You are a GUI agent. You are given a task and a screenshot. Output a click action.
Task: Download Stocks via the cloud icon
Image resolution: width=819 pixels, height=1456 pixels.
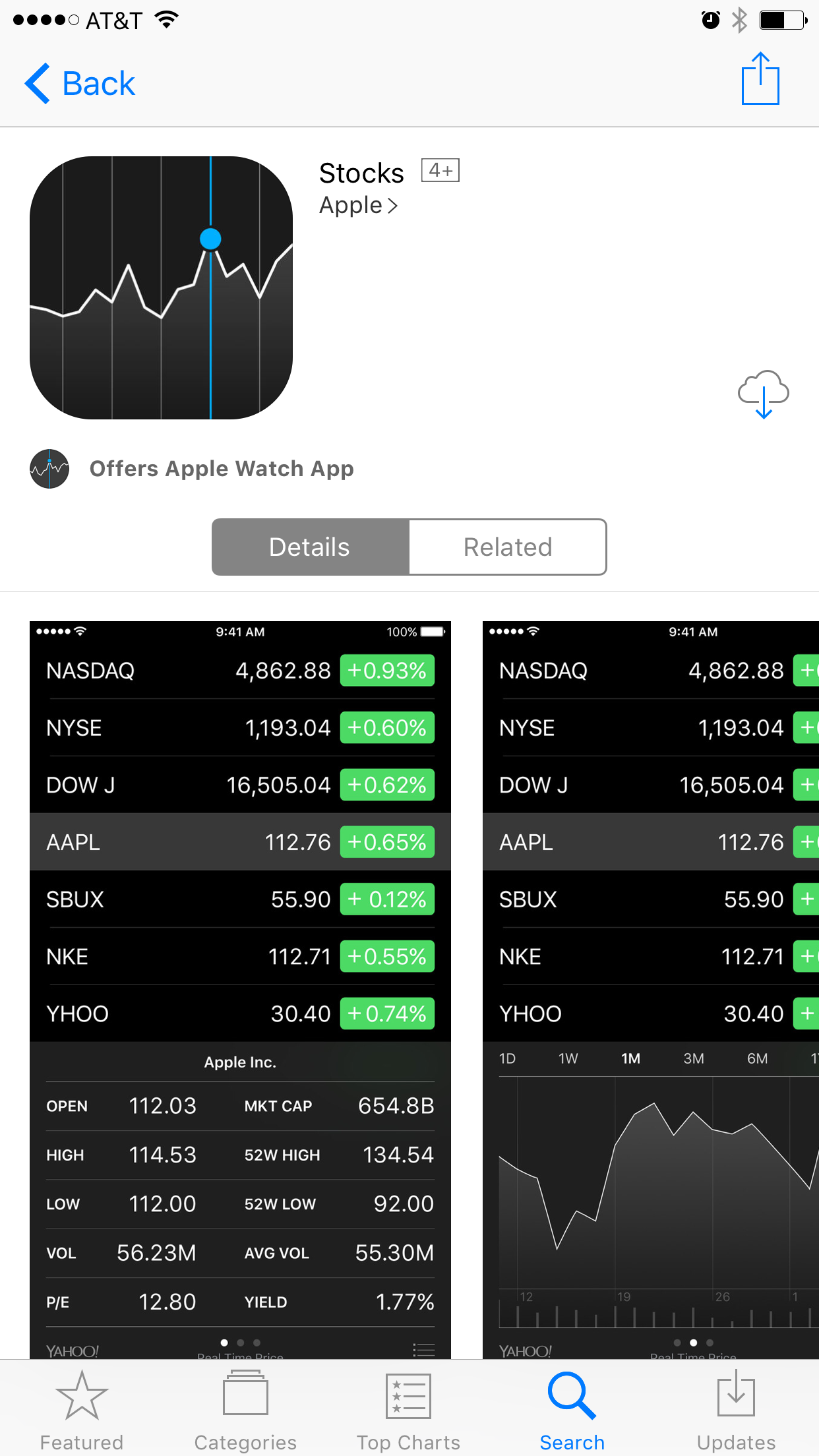point(763,394)
